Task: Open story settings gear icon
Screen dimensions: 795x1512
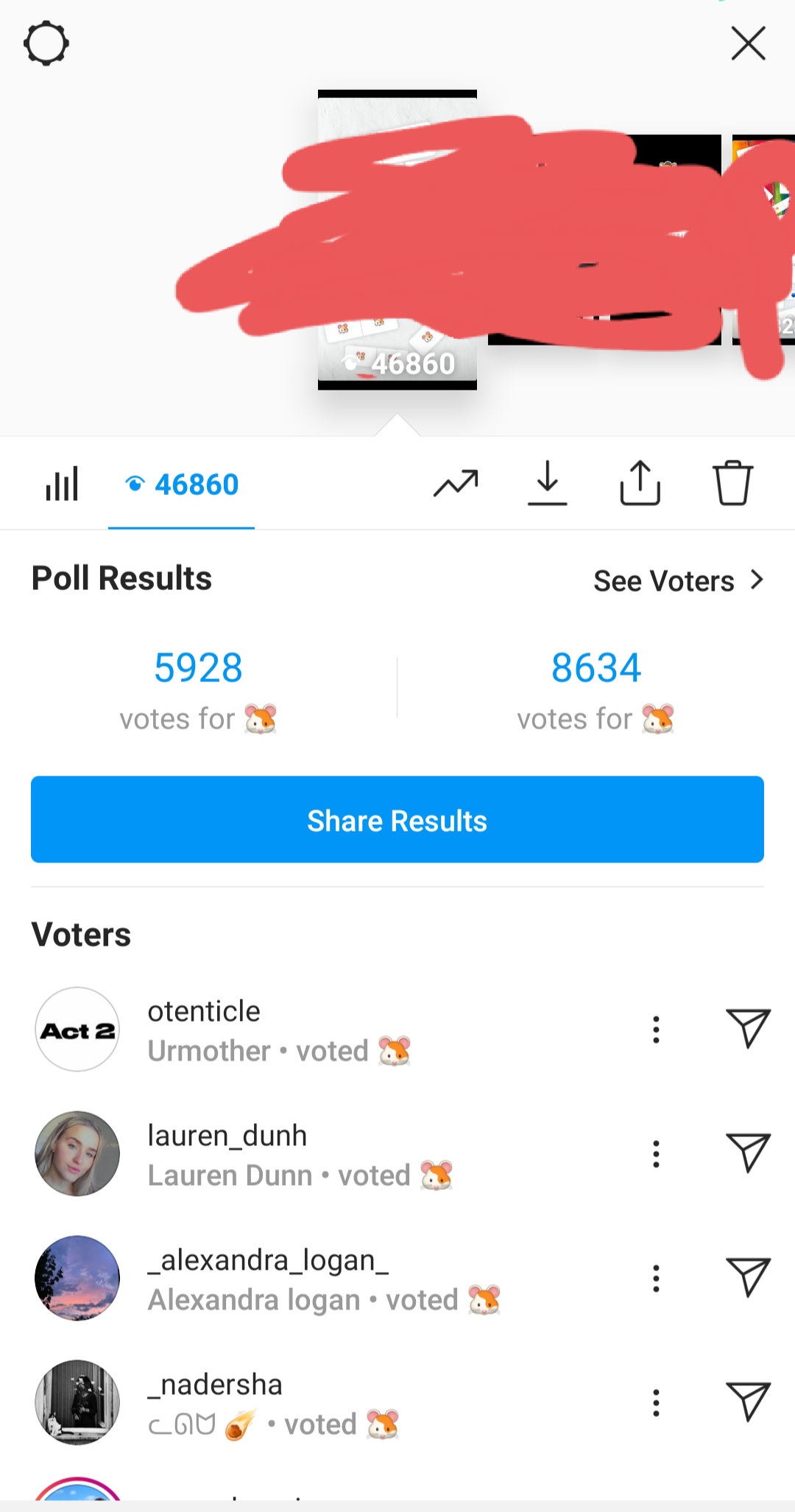Action: (x=46, y=43)
